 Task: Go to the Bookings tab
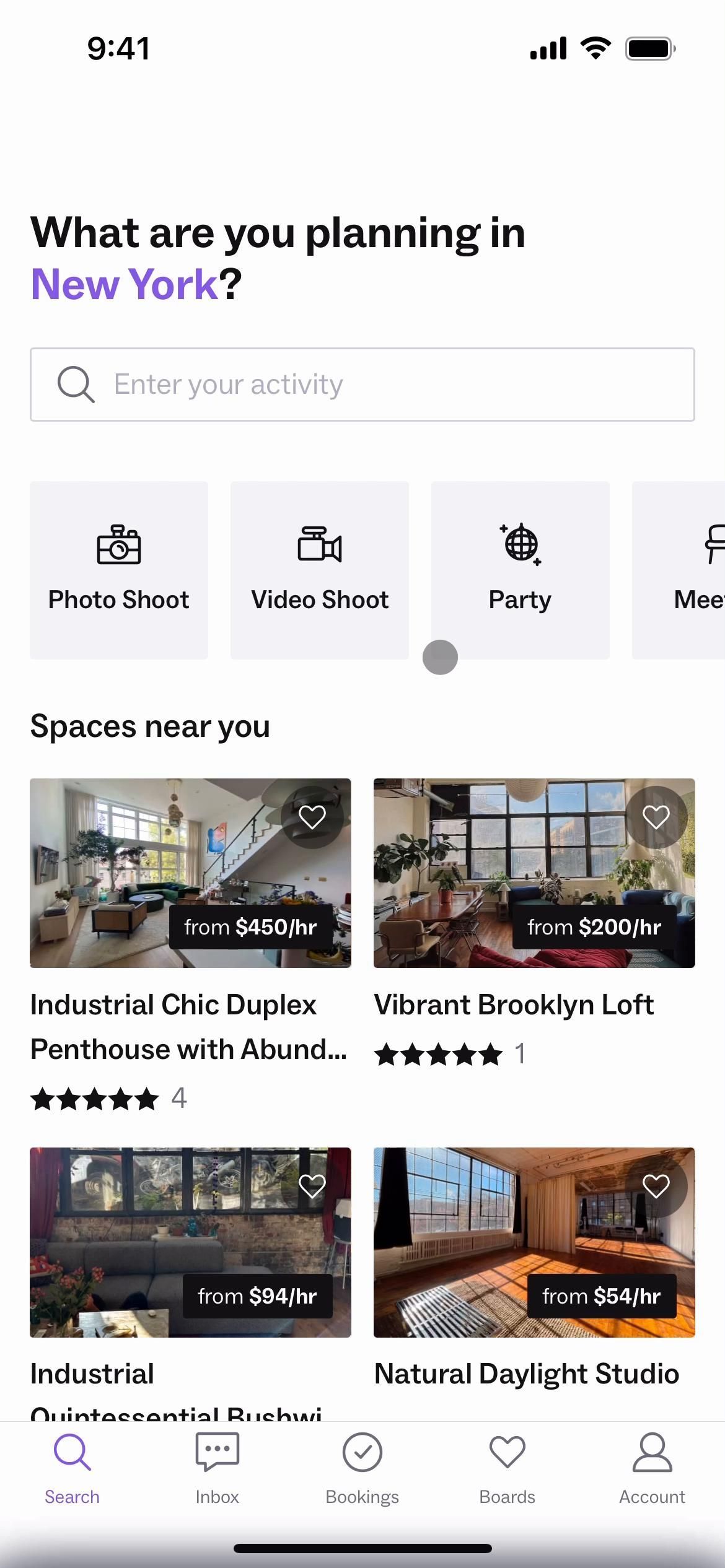pos(362,1468)
